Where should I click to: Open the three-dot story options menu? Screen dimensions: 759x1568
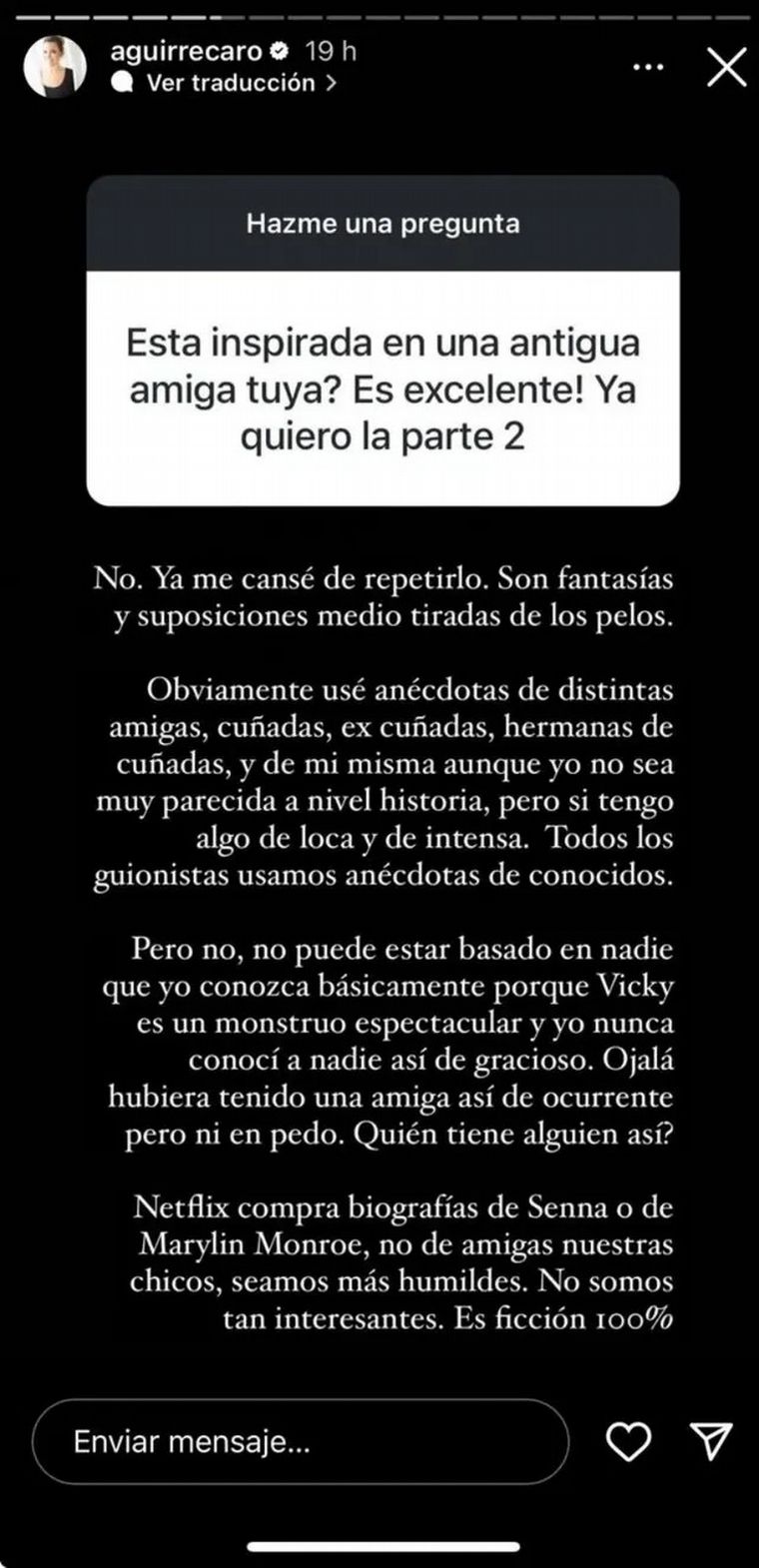click(648, 67)
